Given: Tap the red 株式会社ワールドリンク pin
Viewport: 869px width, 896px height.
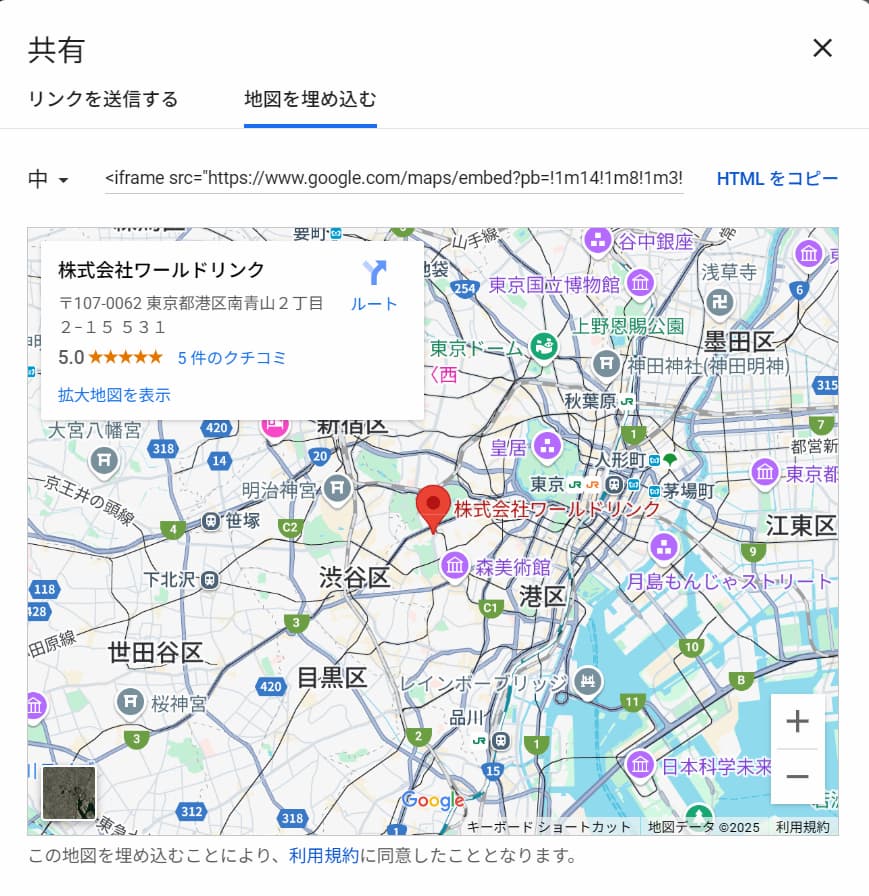Looking at the screenshot, I should (x=433, y=505).
